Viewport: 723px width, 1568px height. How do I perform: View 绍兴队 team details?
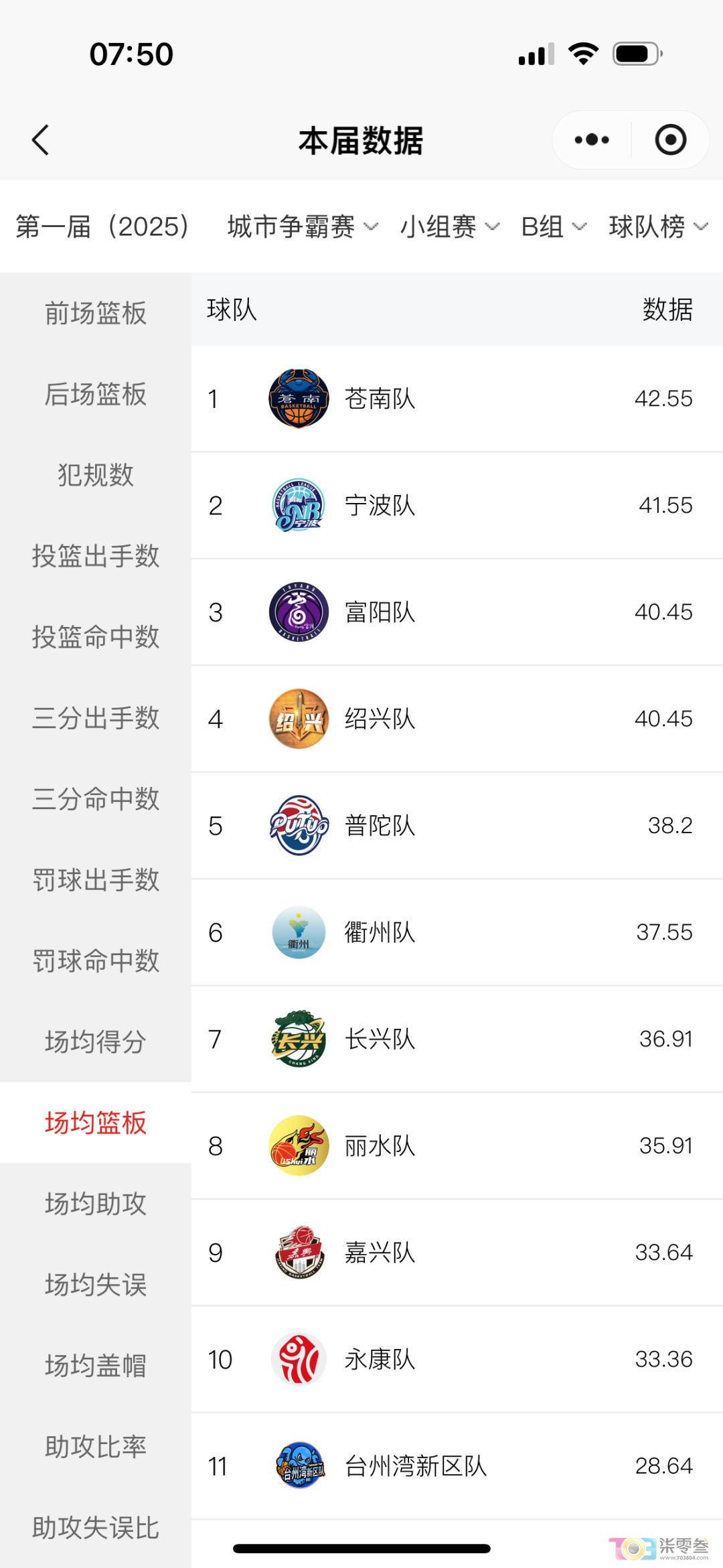pyautogui.click(x=457, y=719)
